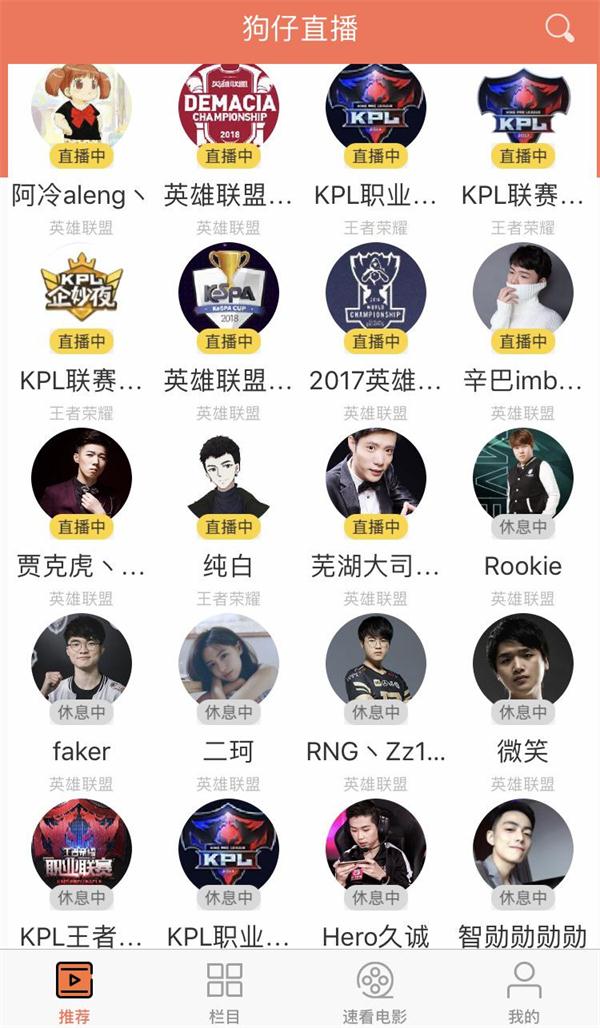Open the 2017英雄 World Championship stream
The width and height of the screenshot is (600, 1028).
click(x=375, y=295)
